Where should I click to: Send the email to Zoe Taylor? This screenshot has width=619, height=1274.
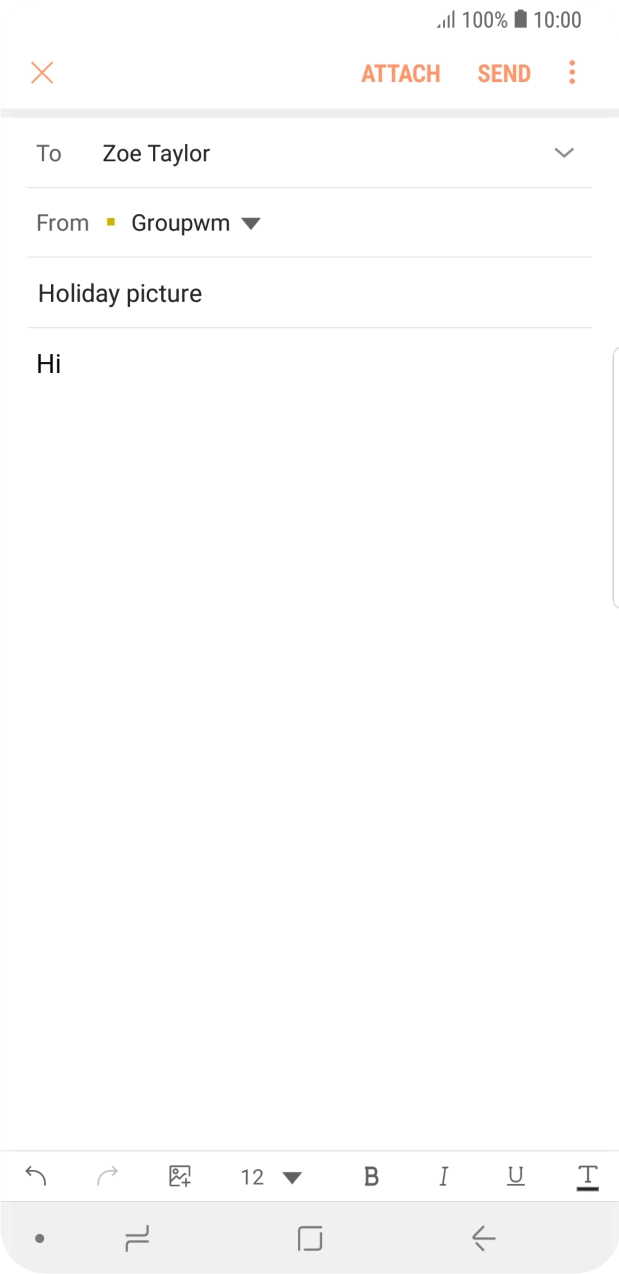(x=504, y=74)
